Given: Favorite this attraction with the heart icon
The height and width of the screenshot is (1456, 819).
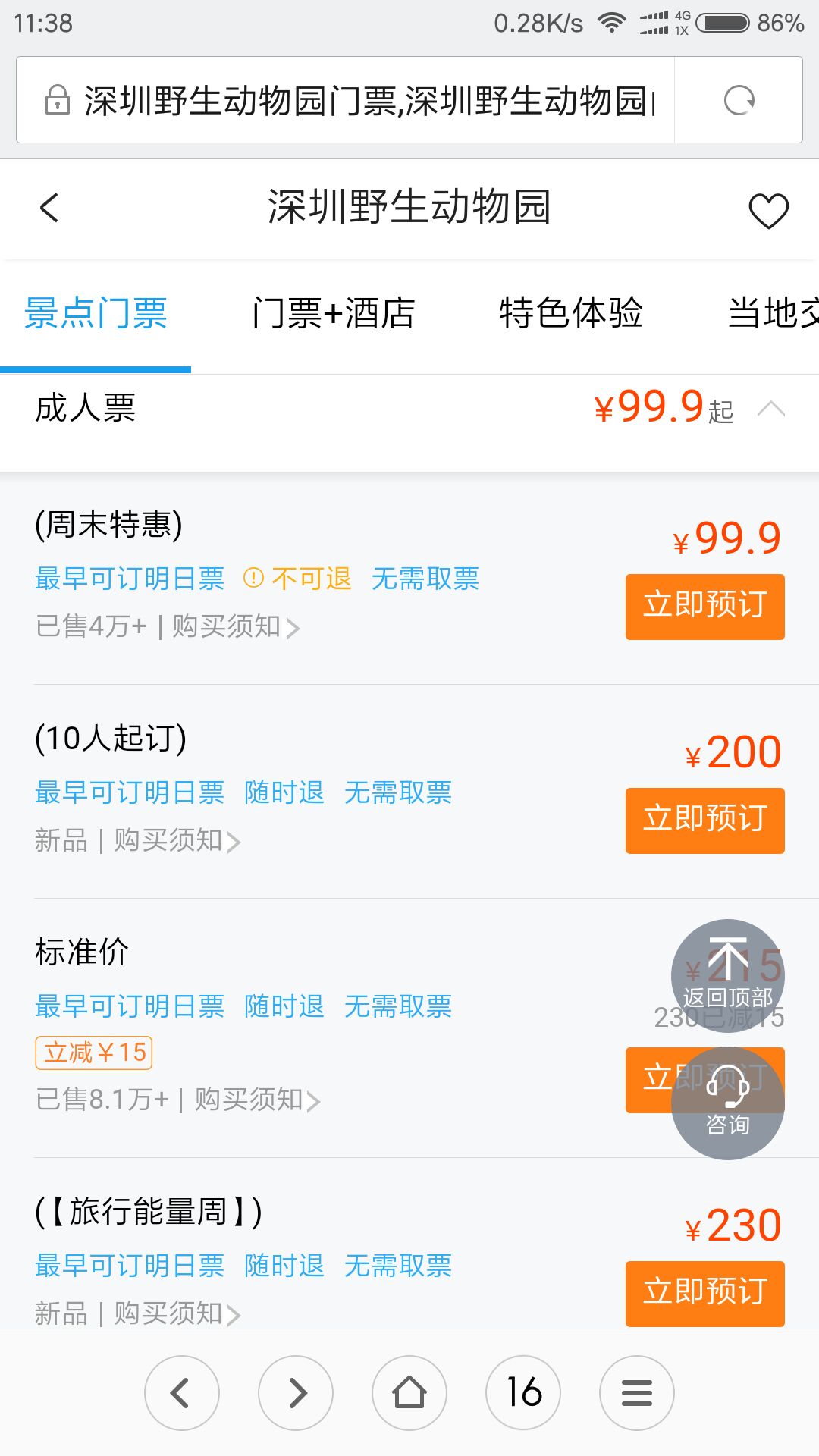Looking at the screenshot, I should (768, 210).
